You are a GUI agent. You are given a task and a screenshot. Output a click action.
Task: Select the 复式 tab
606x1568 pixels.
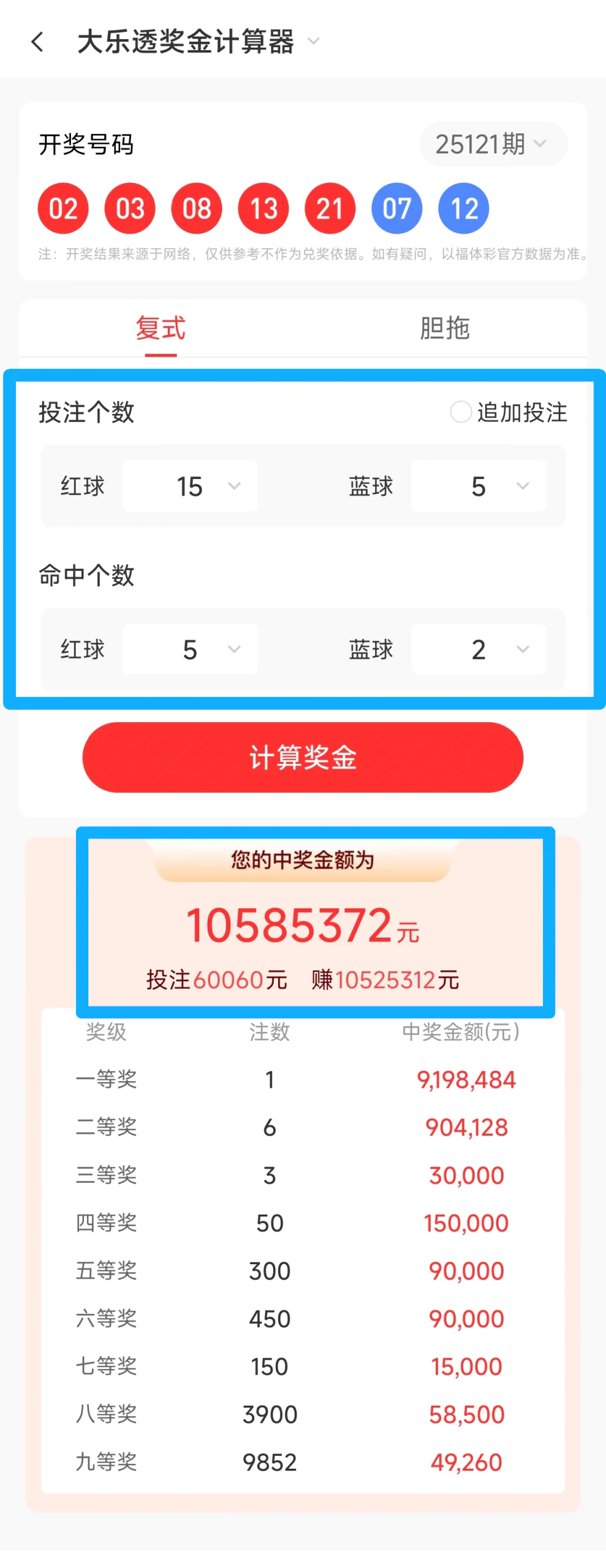[161, 328]
